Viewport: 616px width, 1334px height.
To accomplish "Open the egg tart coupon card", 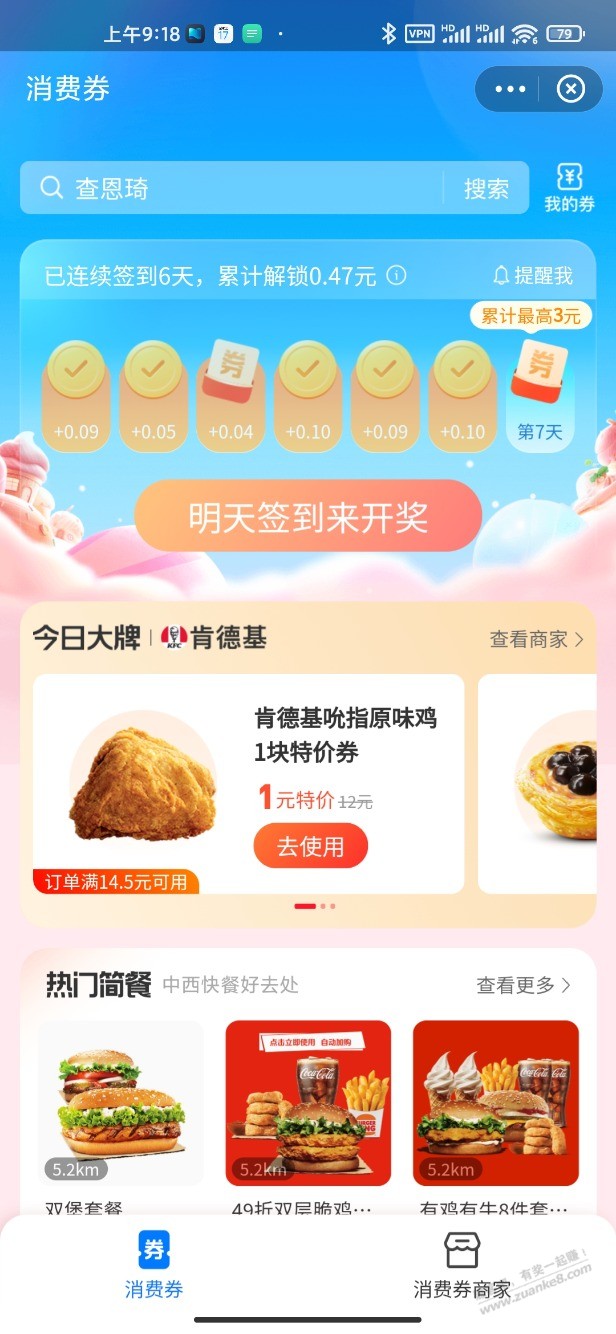I will 545,784.
